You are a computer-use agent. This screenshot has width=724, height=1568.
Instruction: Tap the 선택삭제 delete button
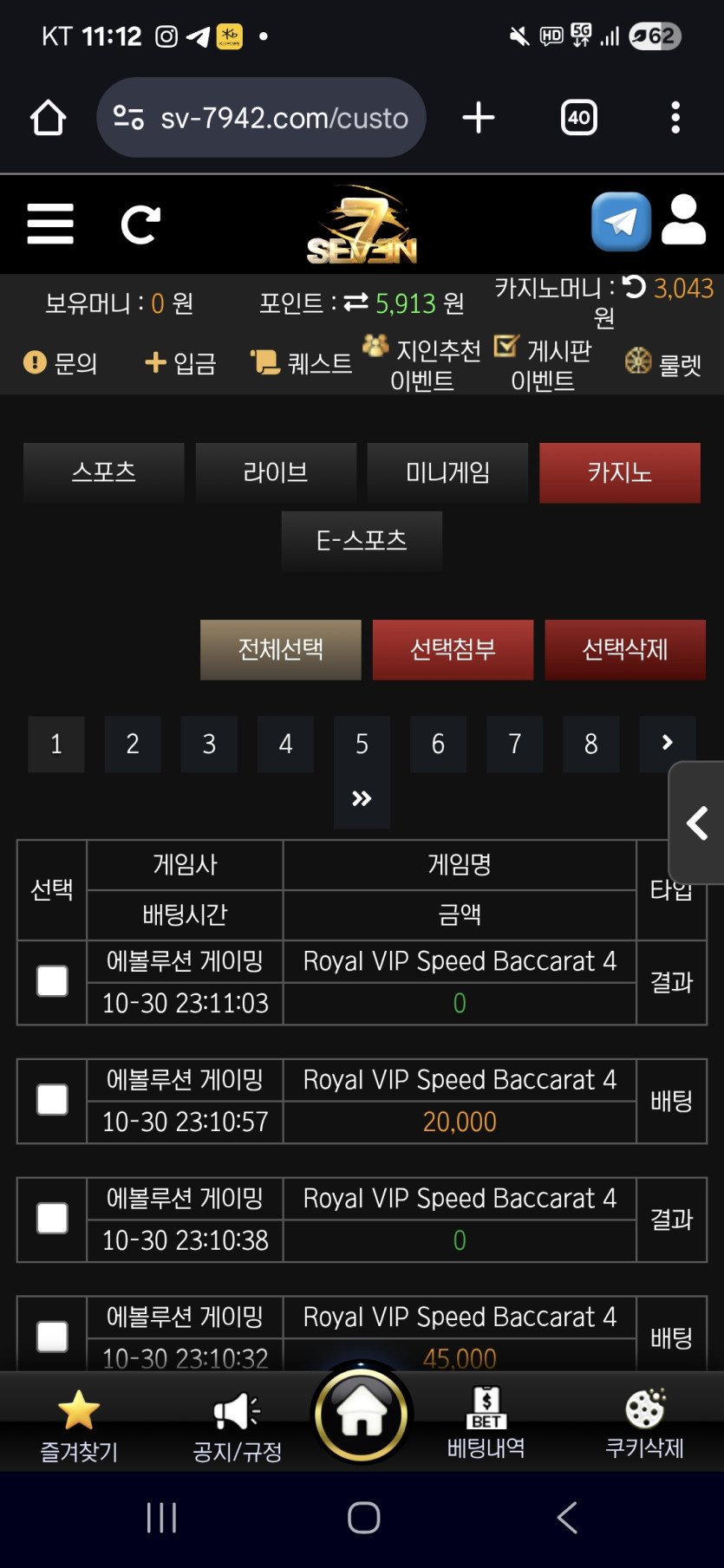click(x=624, y=649)
